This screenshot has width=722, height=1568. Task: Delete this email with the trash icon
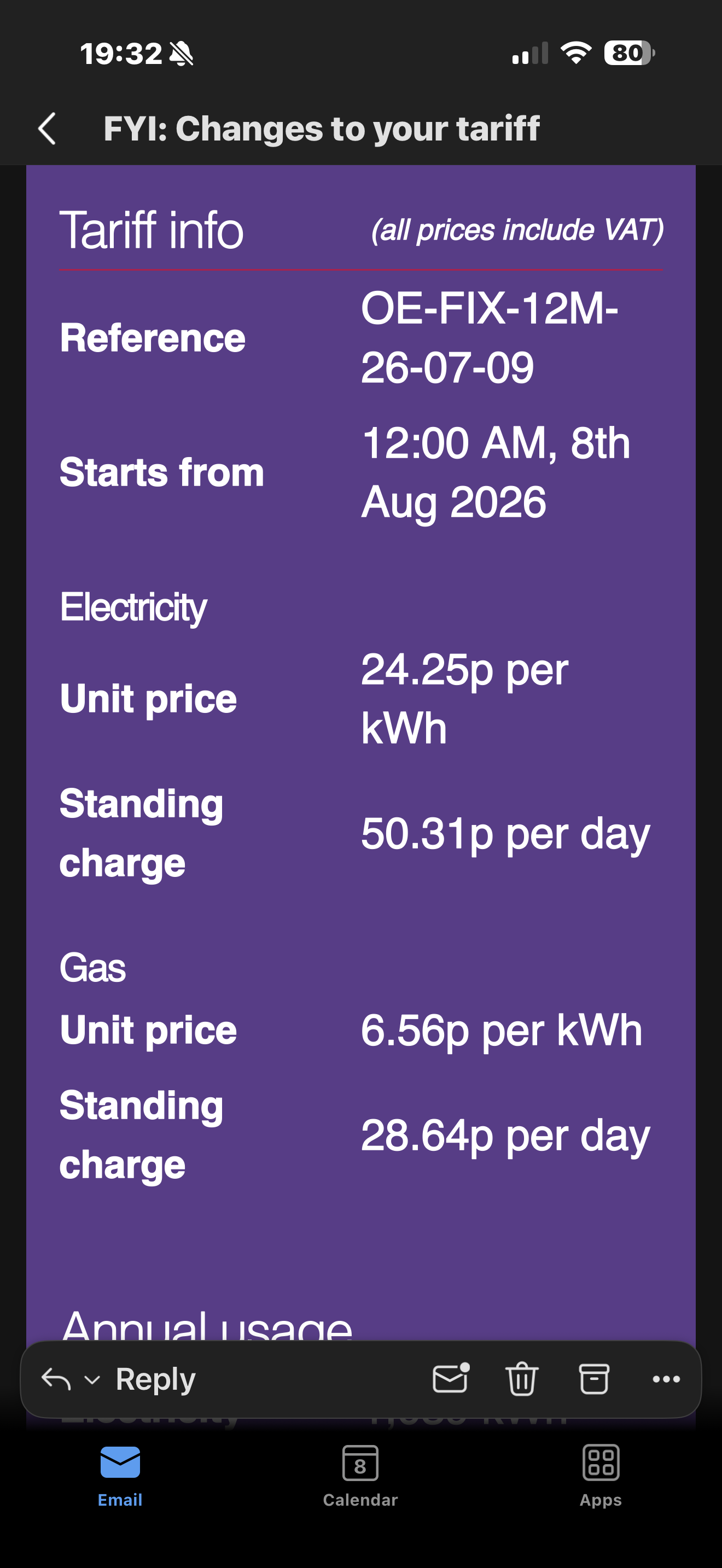pos(522,1379)
